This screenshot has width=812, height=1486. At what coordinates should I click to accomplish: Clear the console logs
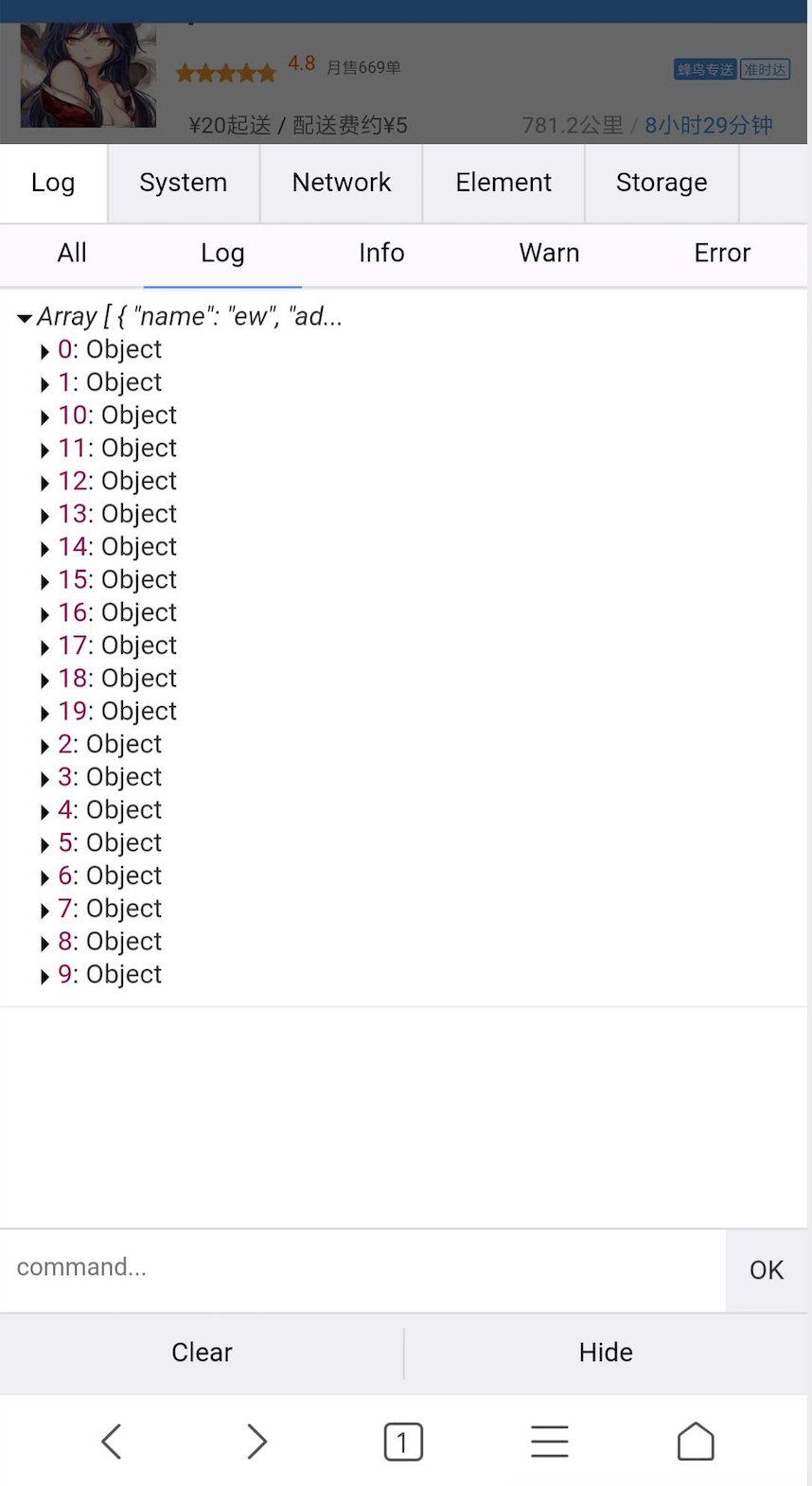tap(202, 1352)
